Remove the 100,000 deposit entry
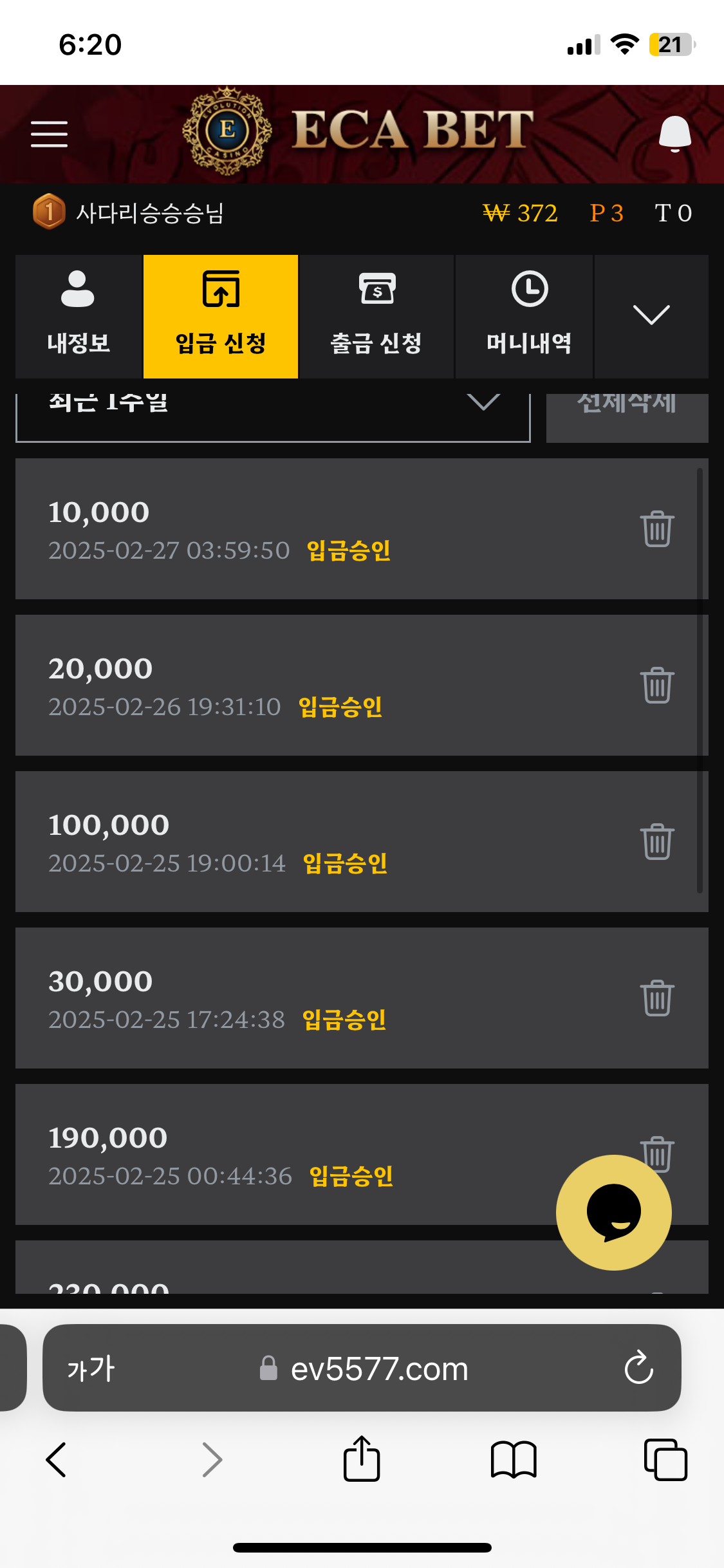 (x=657, y=842)
